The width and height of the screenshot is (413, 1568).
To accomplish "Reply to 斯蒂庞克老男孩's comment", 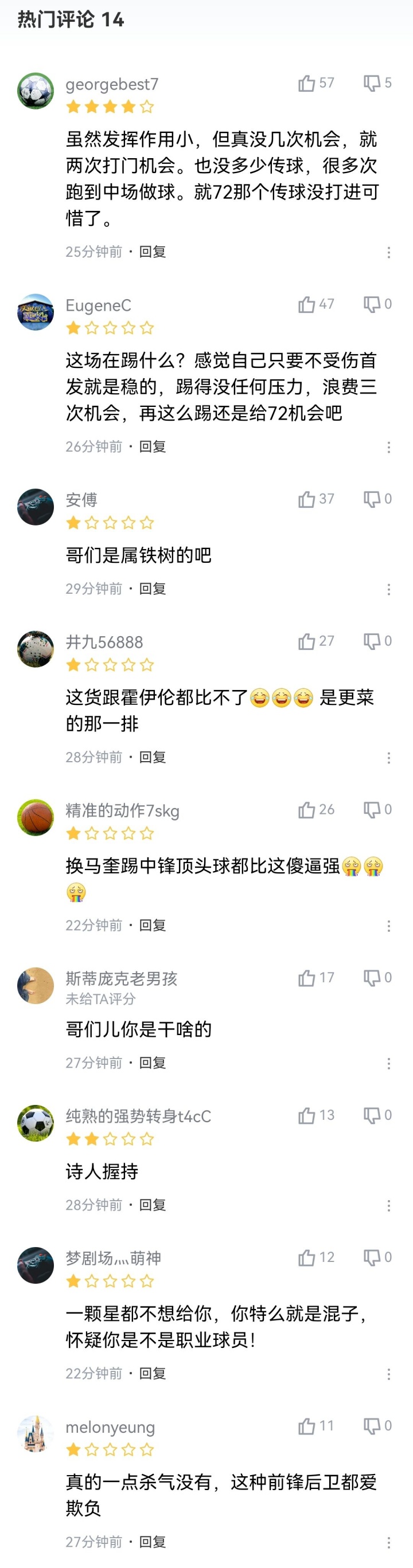I will point(152,1062).
